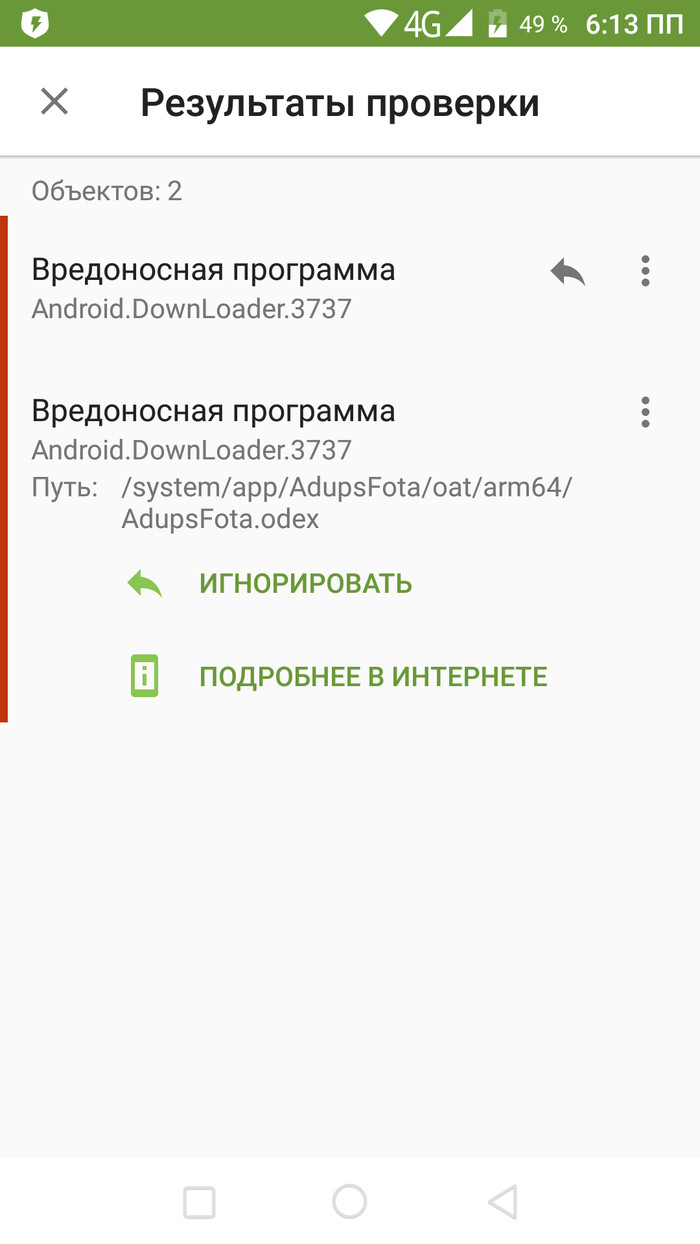700x1244 pixels.
Task: Tap ИГНОРИРОВАТЬ to ignore the threat
Action: coord(305,584)
